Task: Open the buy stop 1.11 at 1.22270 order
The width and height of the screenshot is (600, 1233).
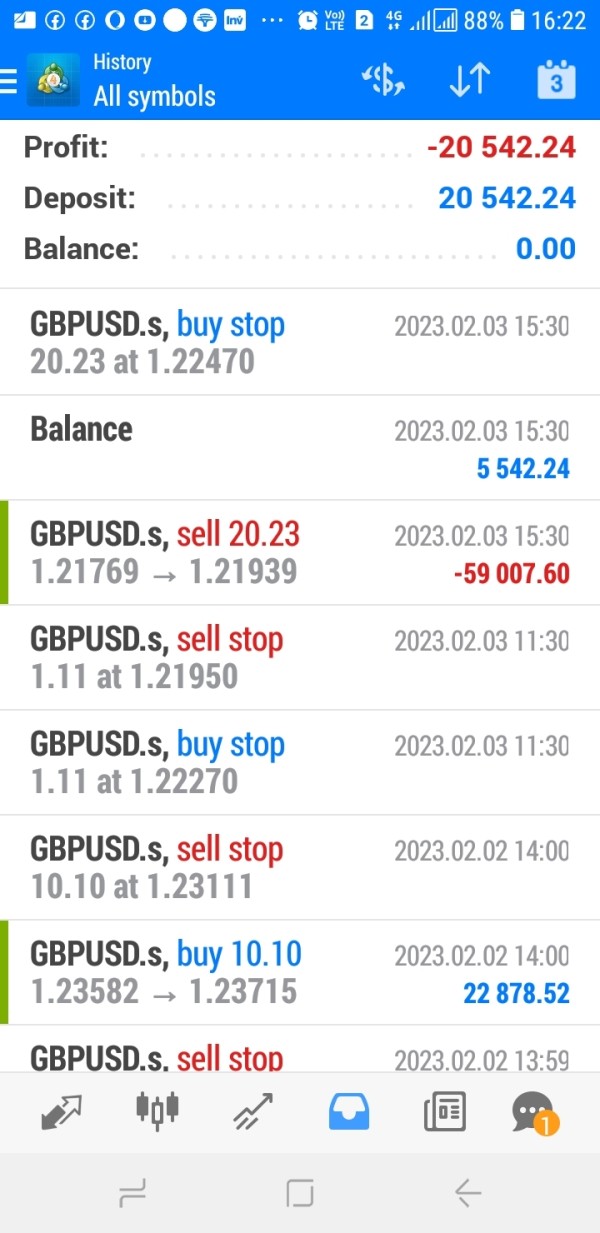Action: (x=300, y=762)
